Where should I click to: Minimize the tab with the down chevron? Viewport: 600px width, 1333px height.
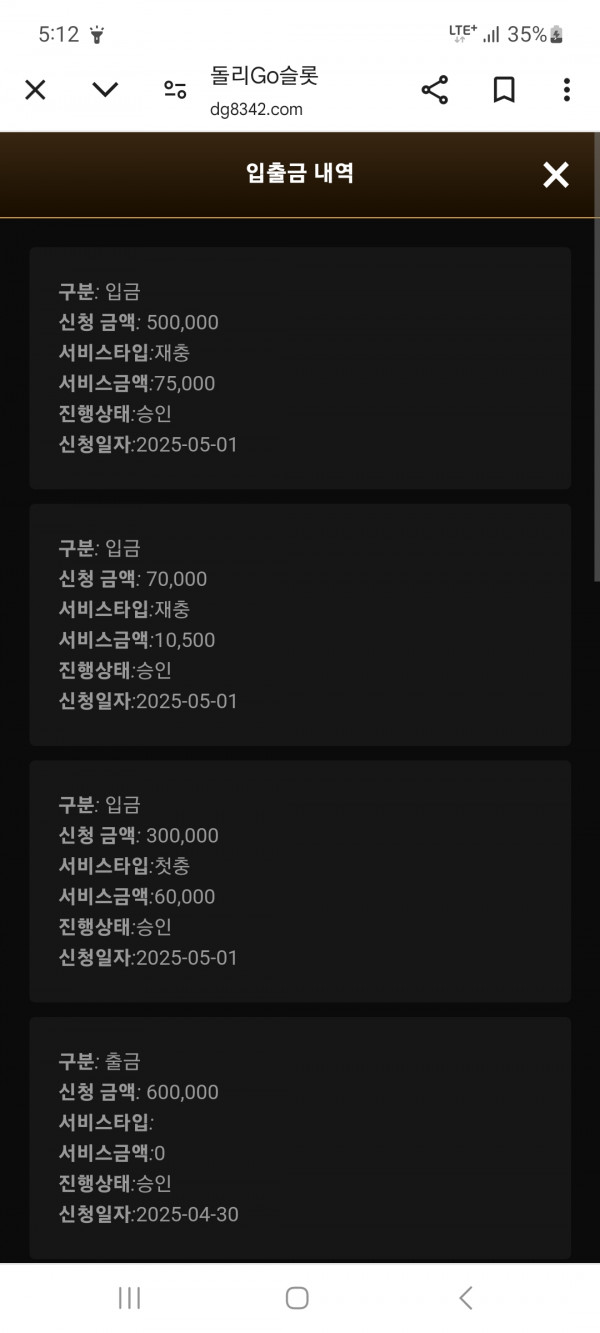105,90
